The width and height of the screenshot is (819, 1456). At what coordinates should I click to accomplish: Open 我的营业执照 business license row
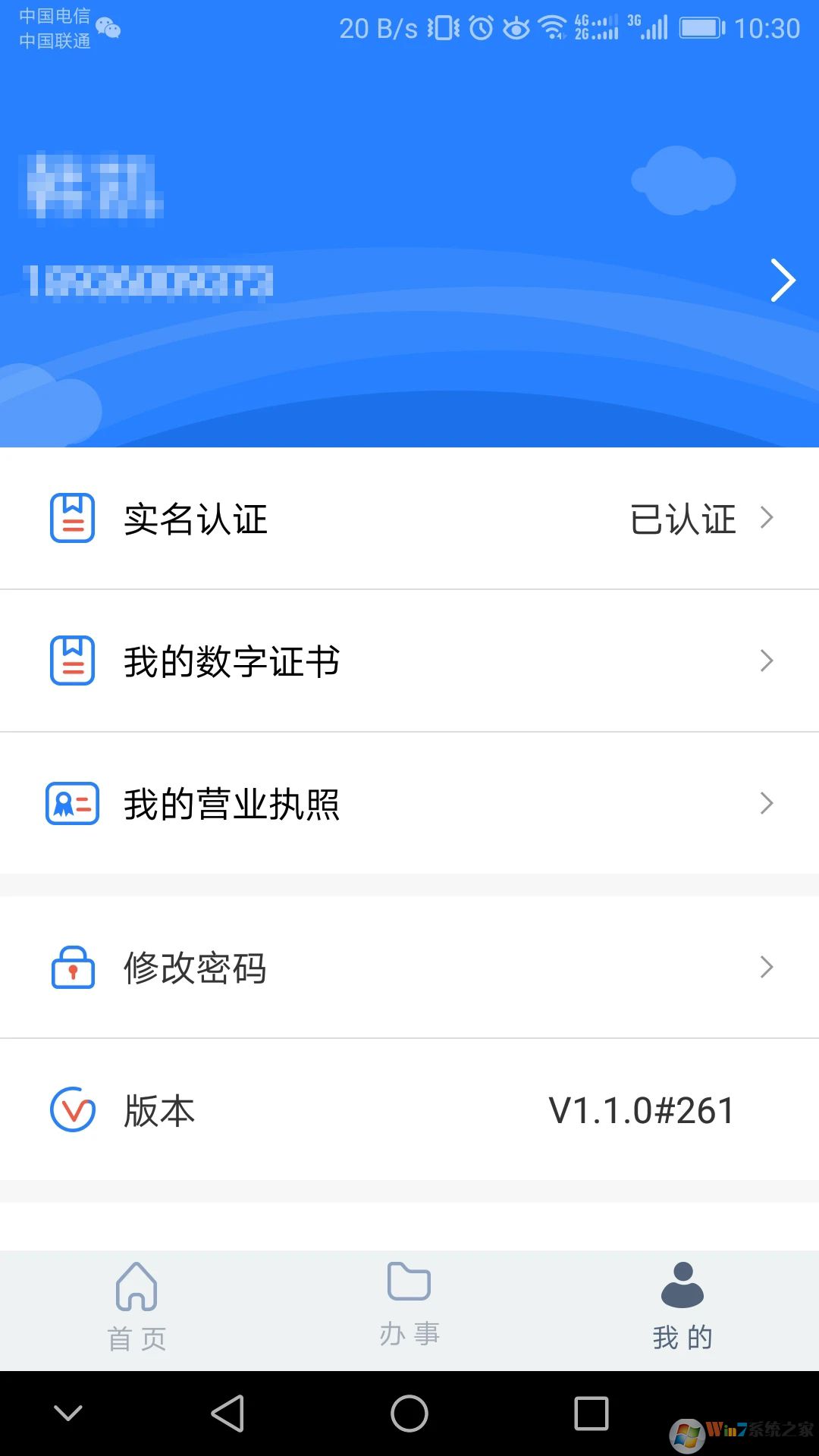409,804
